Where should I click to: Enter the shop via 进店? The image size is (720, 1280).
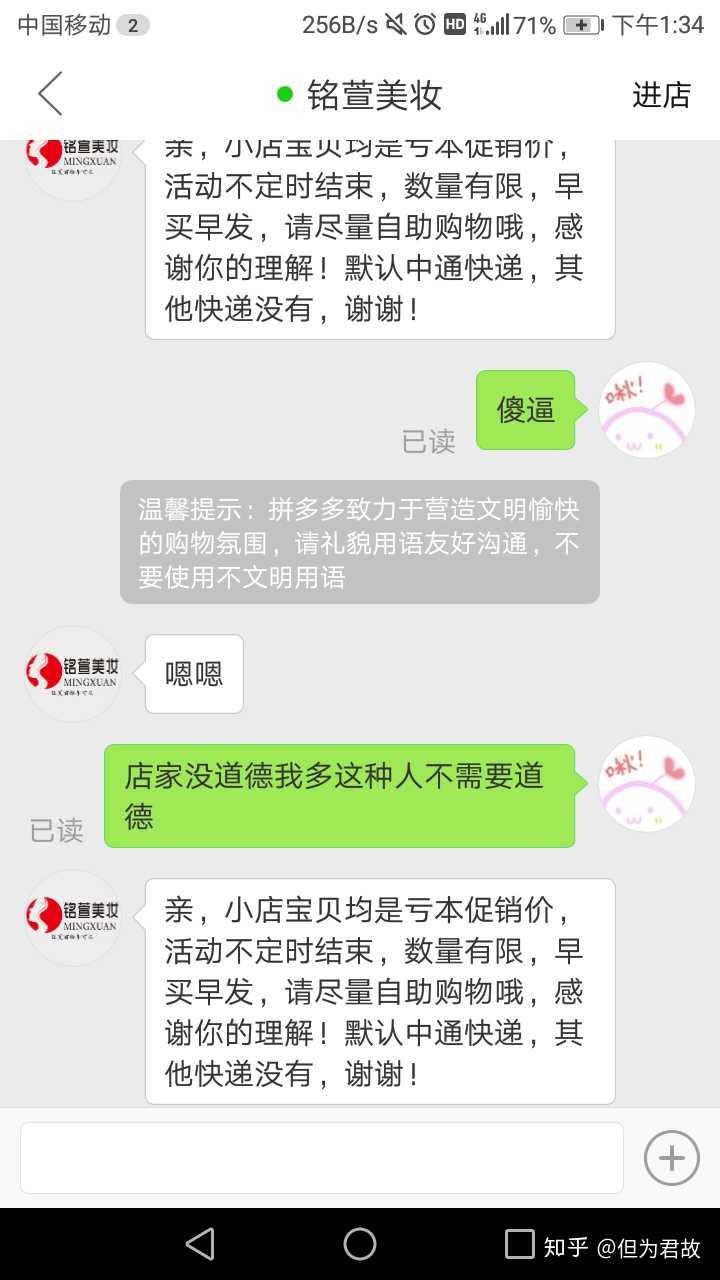(661, 95)
